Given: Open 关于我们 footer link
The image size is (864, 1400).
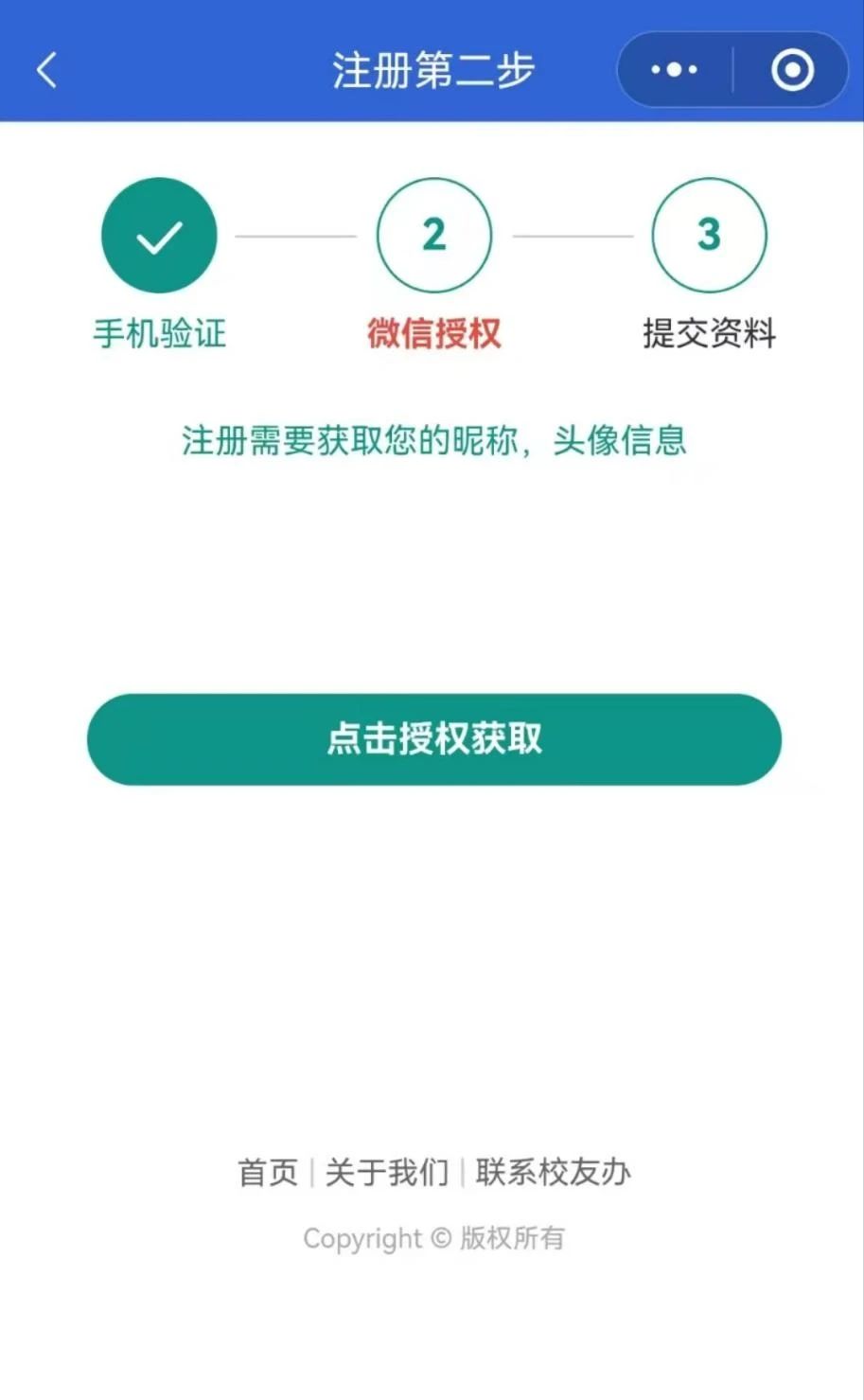Looking at the screenshot, I should (386, 1172).
